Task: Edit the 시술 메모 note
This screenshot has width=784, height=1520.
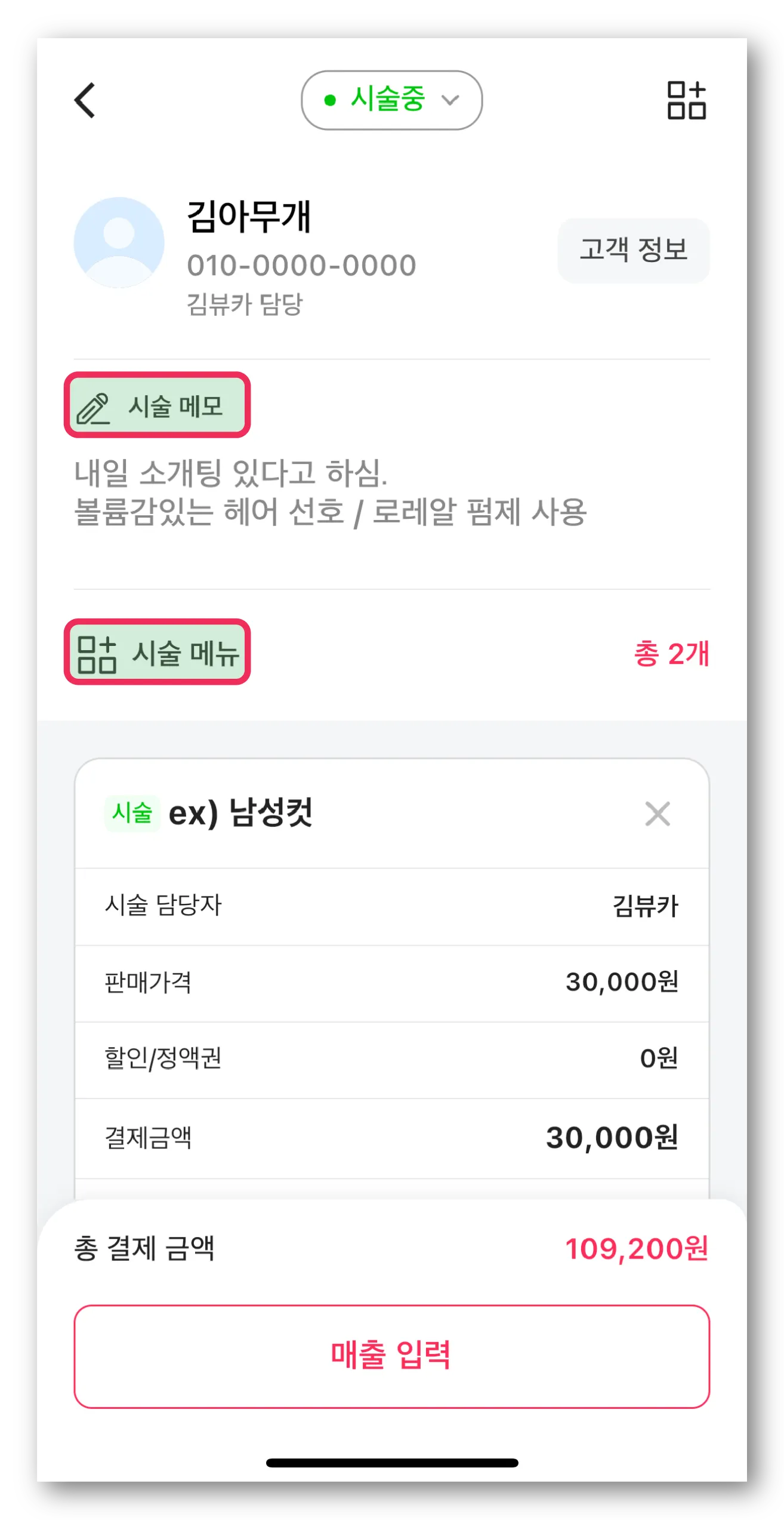Action: coord(157,405)
